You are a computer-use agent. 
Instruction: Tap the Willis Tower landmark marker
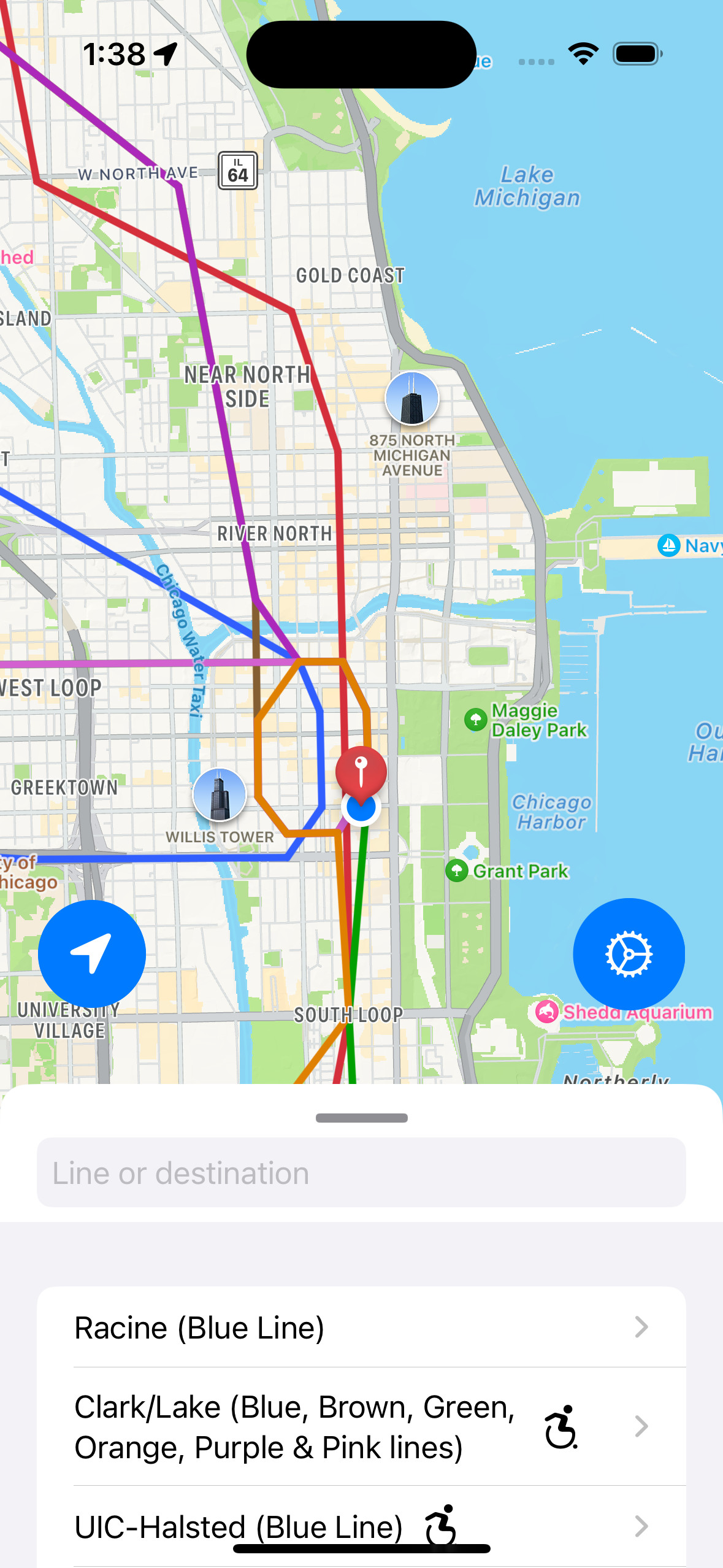(220, 795)
